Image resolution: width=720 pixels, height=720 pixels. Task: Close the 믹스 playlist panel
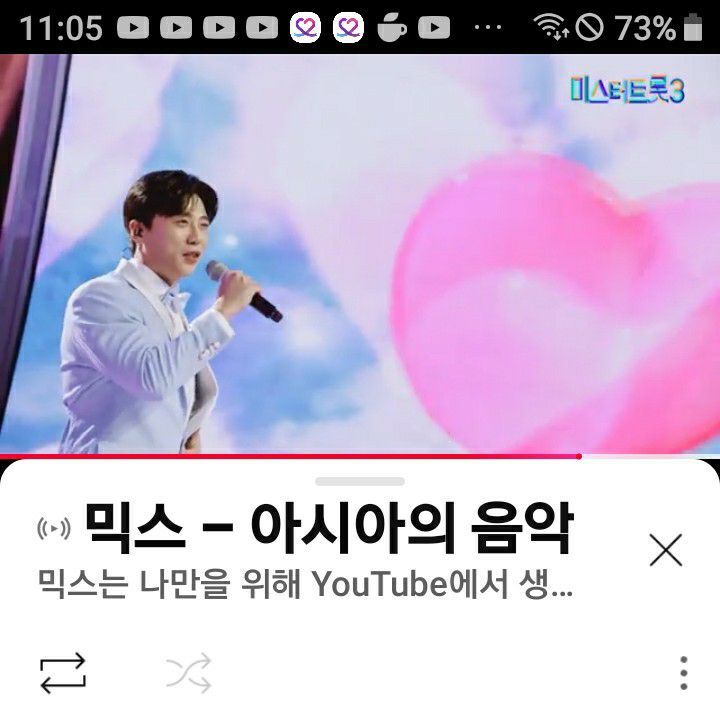tap(665, 550)
